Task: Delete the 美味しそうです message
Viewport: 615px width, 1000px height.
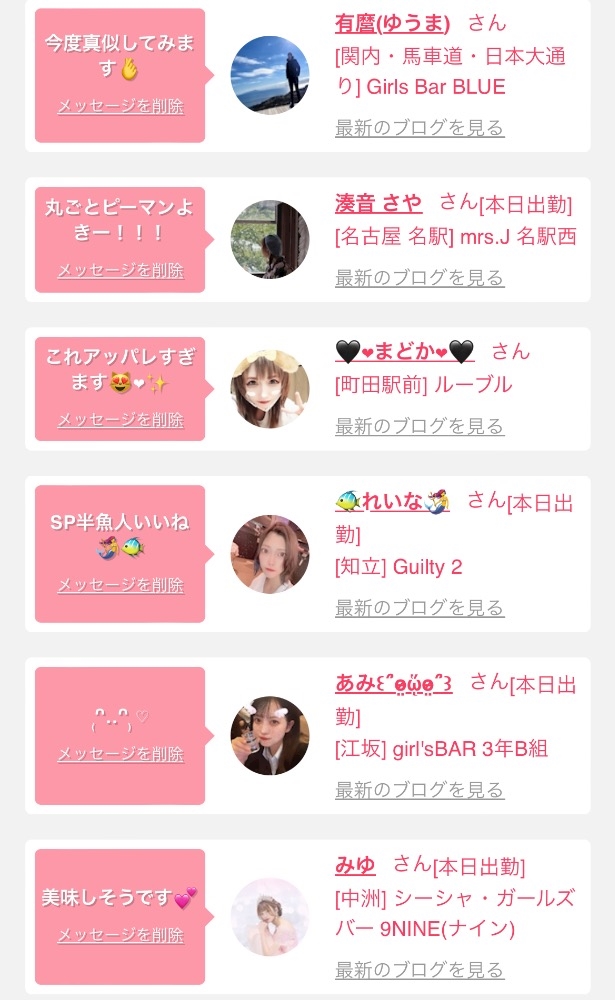Action: [121, 935]
